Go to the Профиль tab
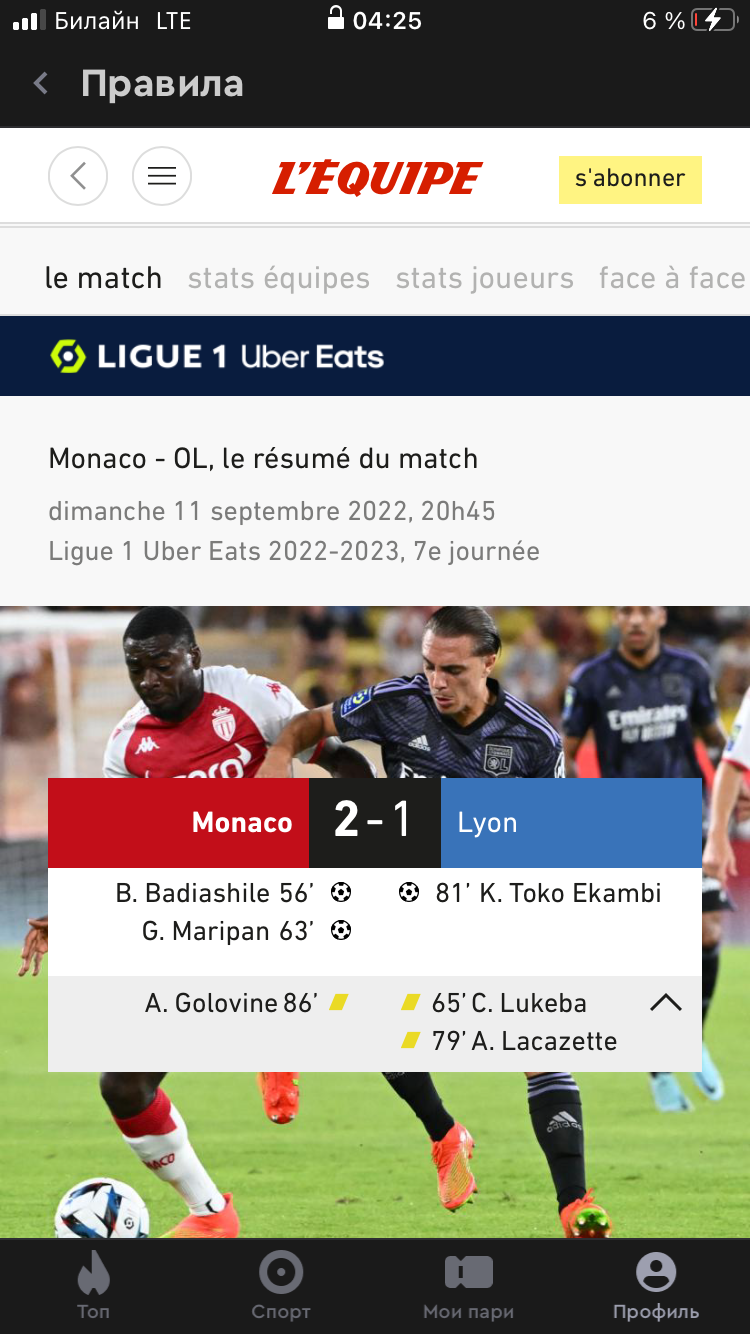Screen dimensions: 750x1334 (x=656, y=1287)
